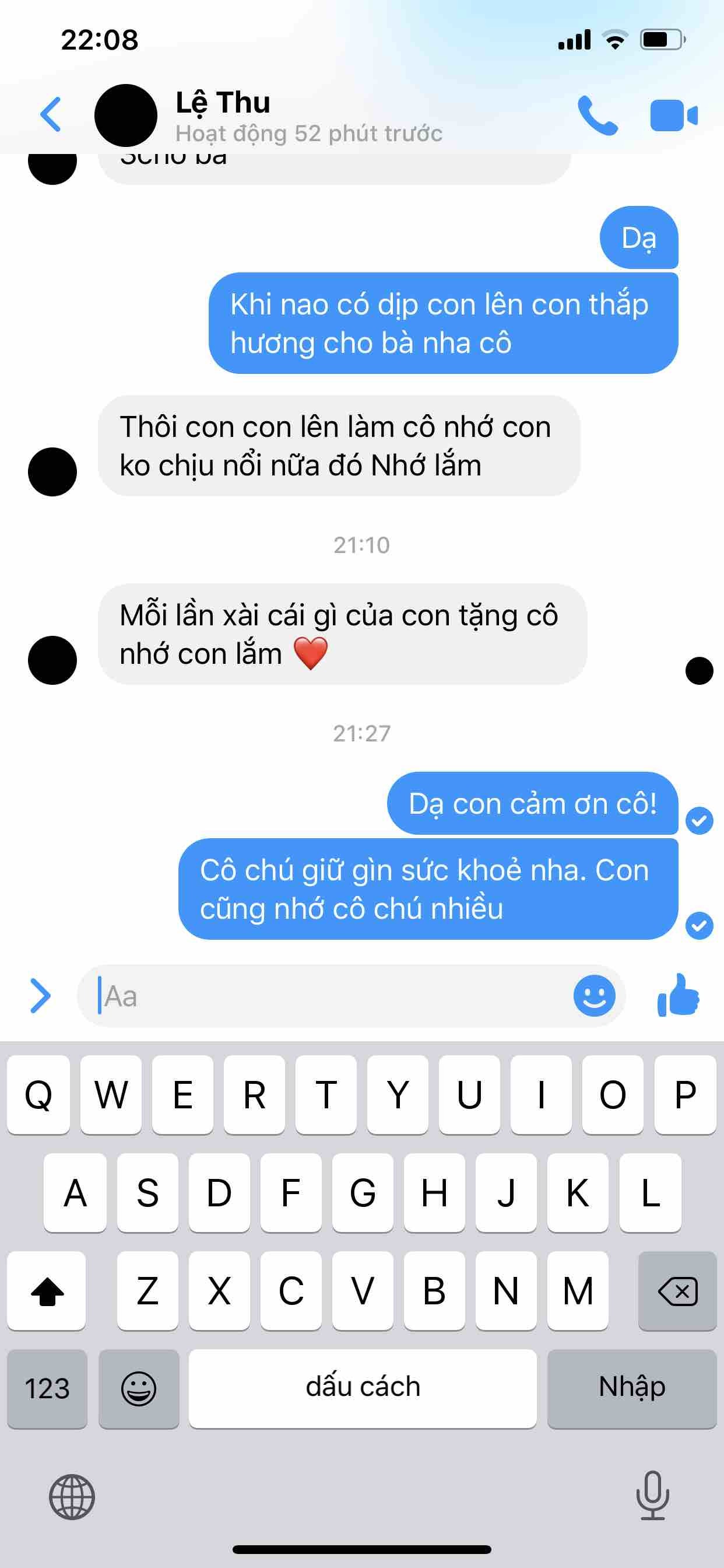
Task: Open the keyboard emoji layout
Action: pyautogui.click(x=139, y=1388)
